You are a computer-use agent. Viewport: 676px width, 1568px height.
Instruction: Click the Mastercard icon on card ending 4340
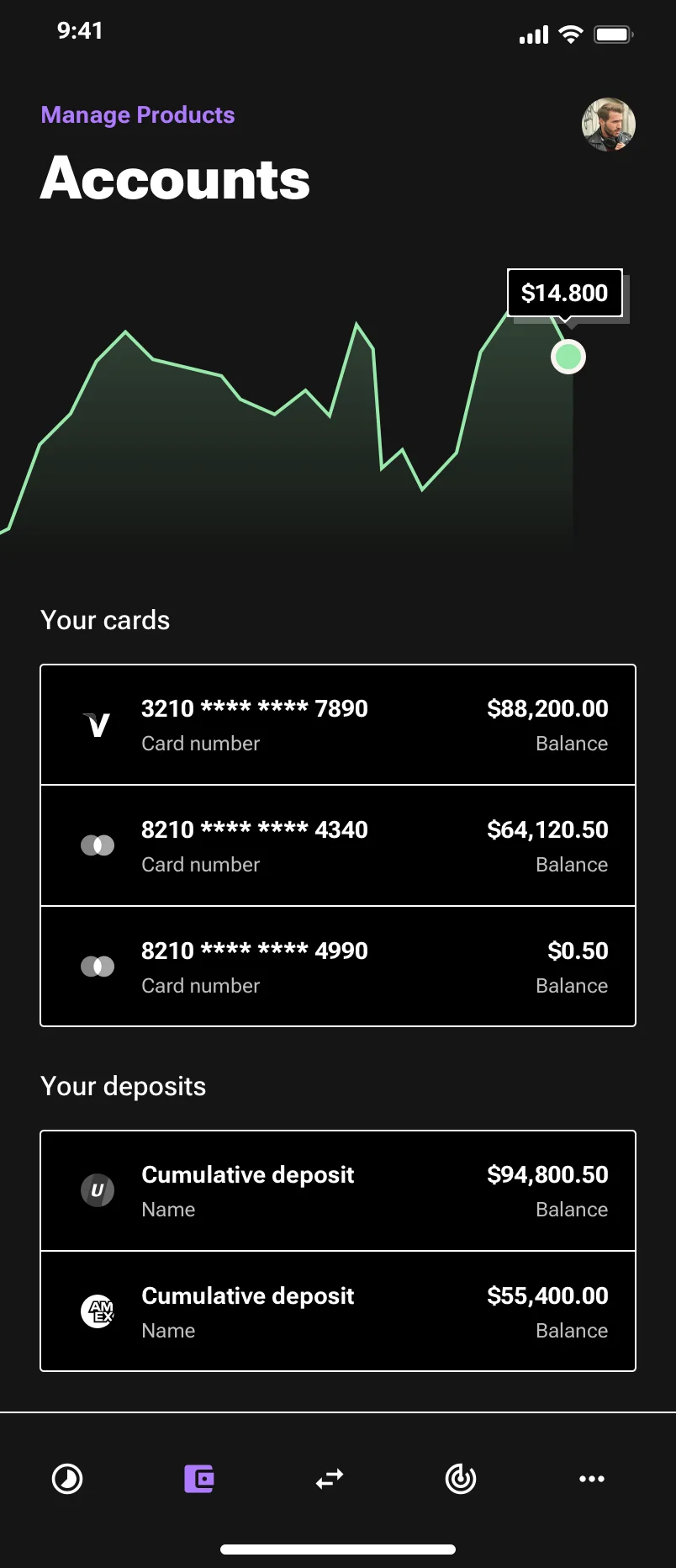(98, 845)
